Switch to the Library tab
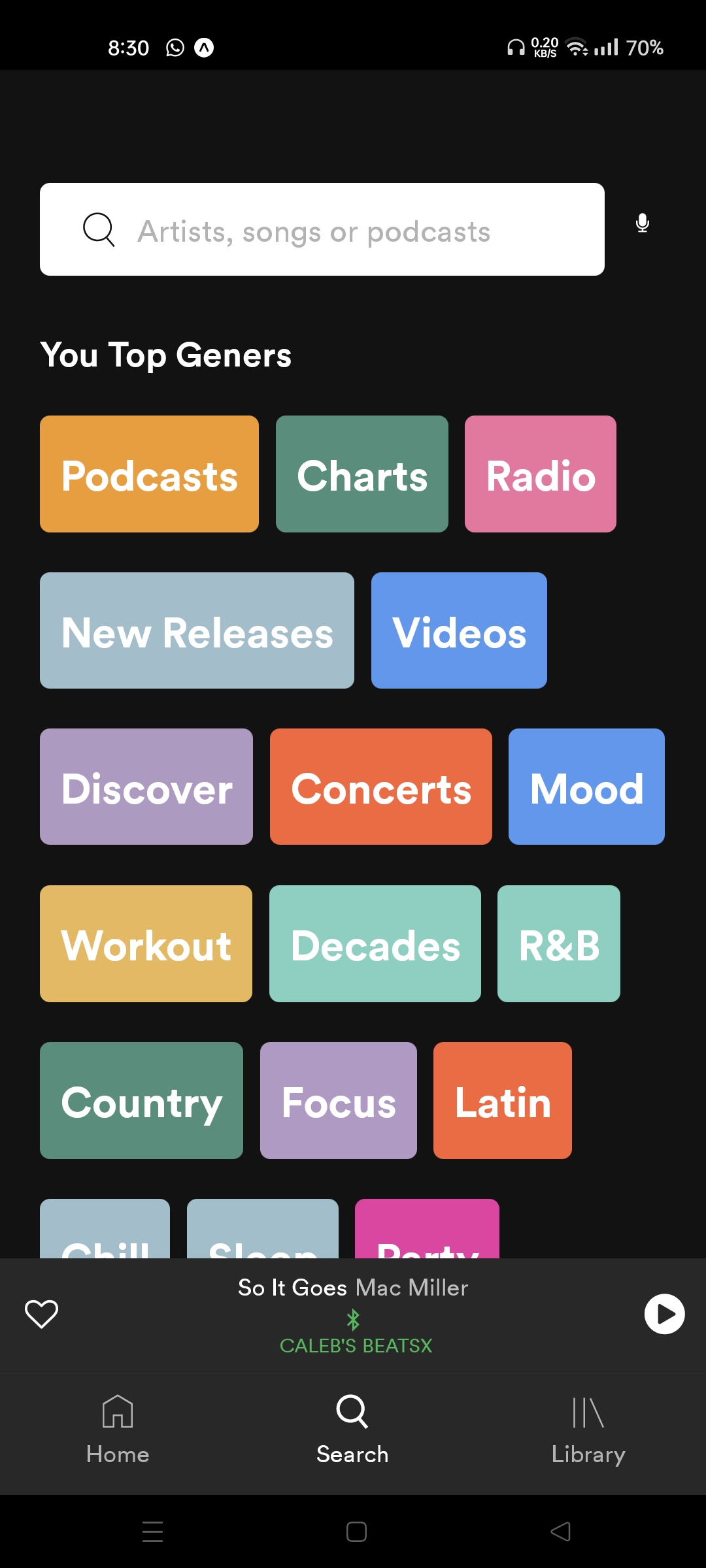Viewport: 706px width, 1568px height. (x=588, y=1429)
